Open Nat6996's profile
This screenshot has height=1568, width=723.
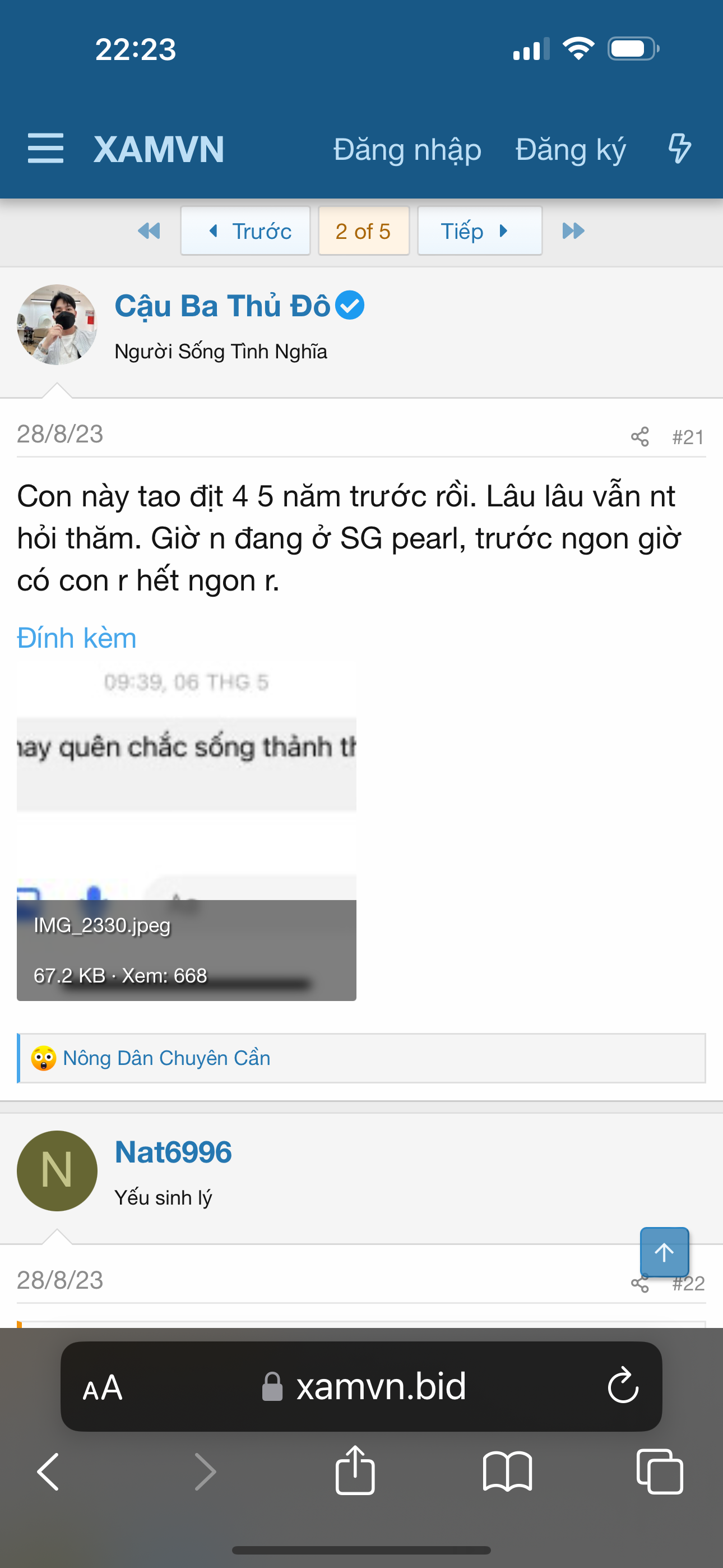(x=173, y=1152)
